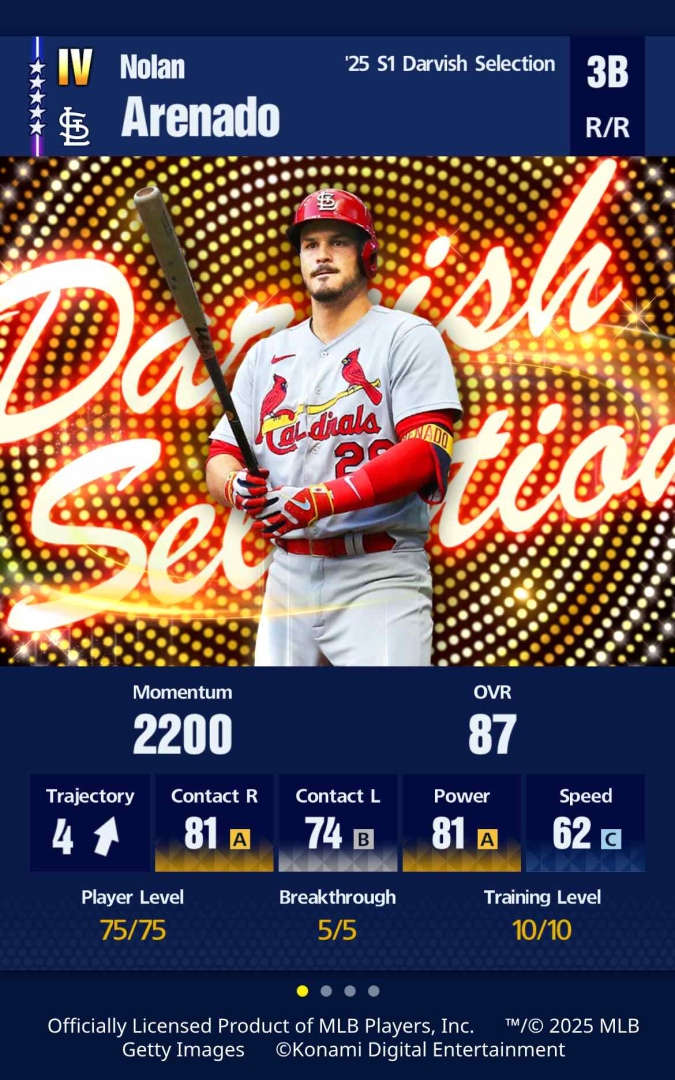Screen dimensions: 675x1080
Task: Jump to the fourth page indicator dot
Action: click(374, 991)
